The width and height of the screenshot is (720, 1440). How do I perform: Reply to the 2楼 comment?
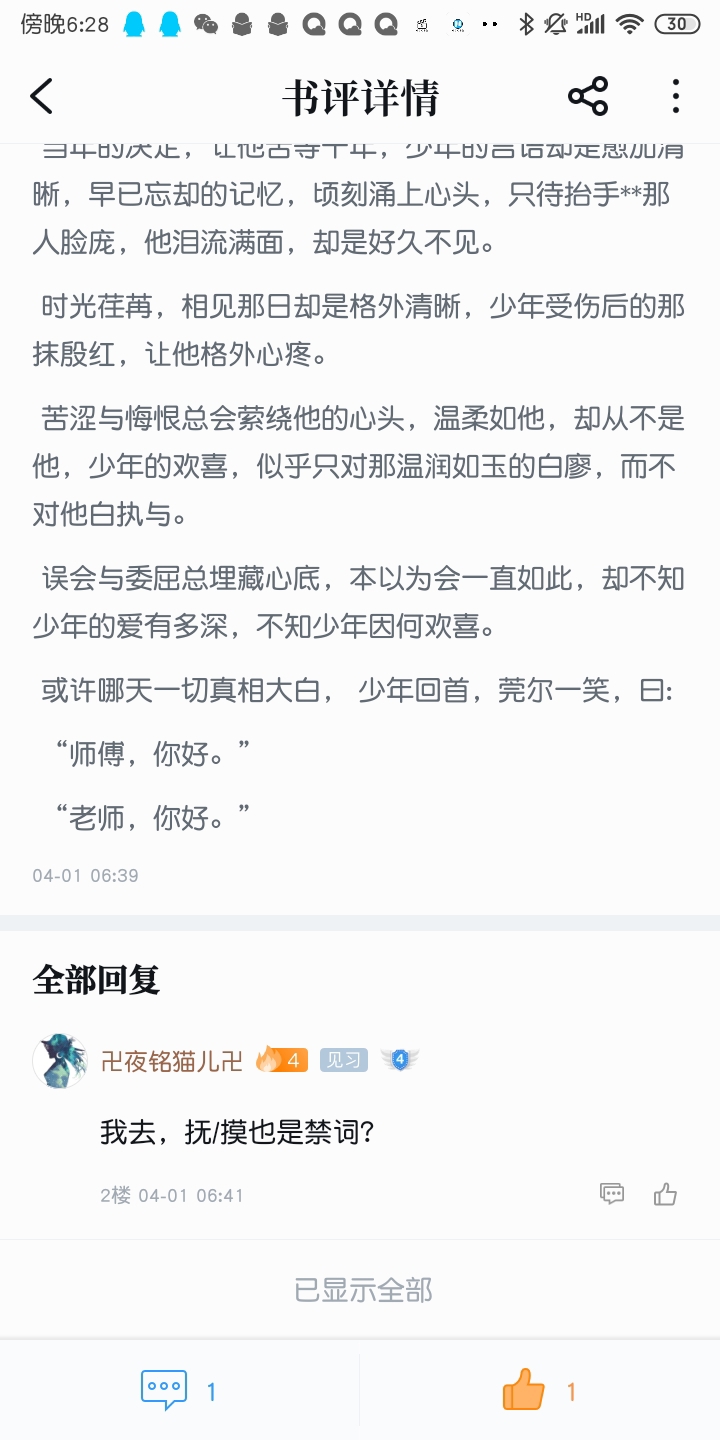(x=612, y=1193)
